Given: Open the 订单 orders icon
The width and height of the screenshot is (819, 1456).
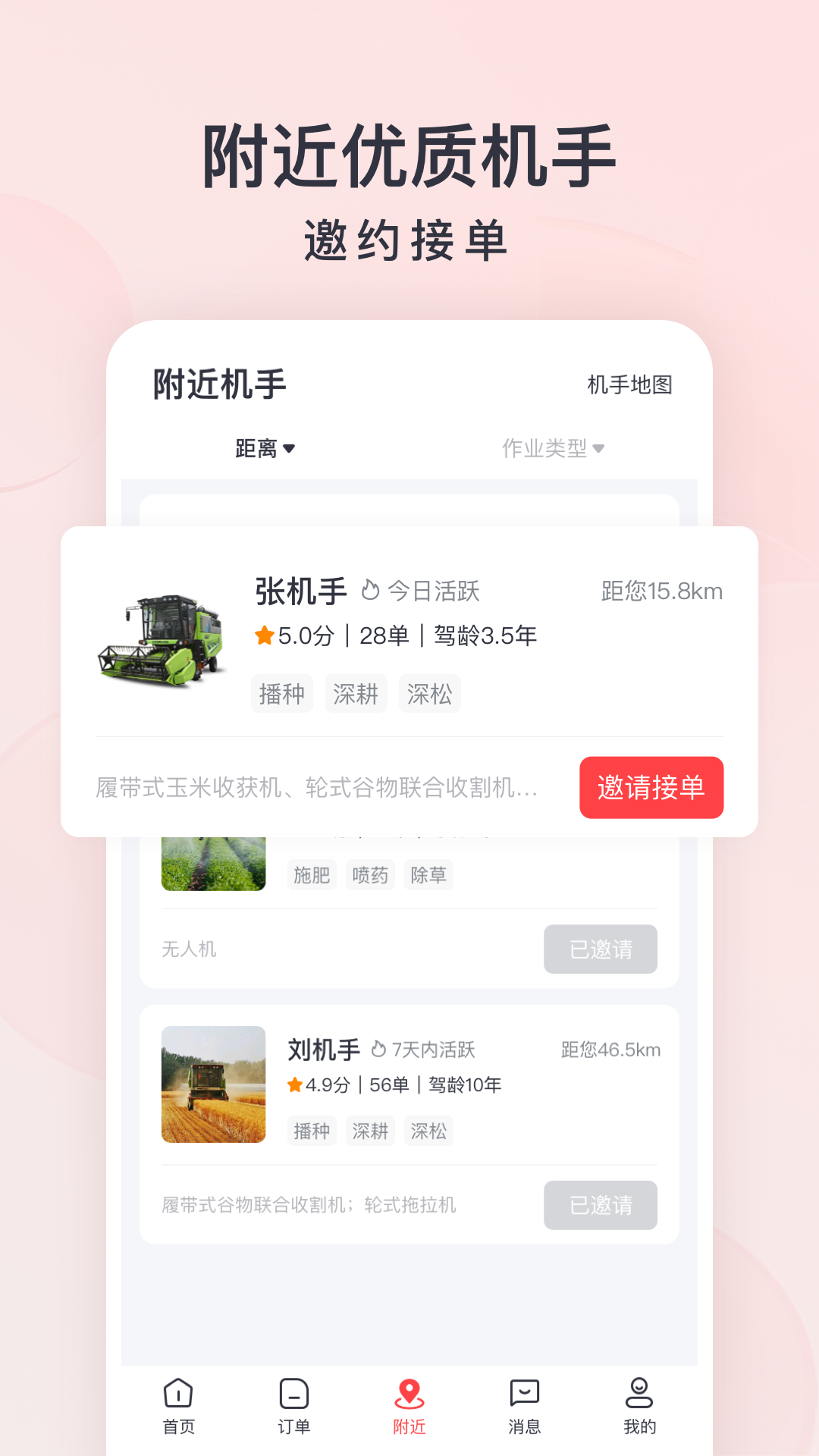Looking at the screenshot, I should click(293, 1408).
